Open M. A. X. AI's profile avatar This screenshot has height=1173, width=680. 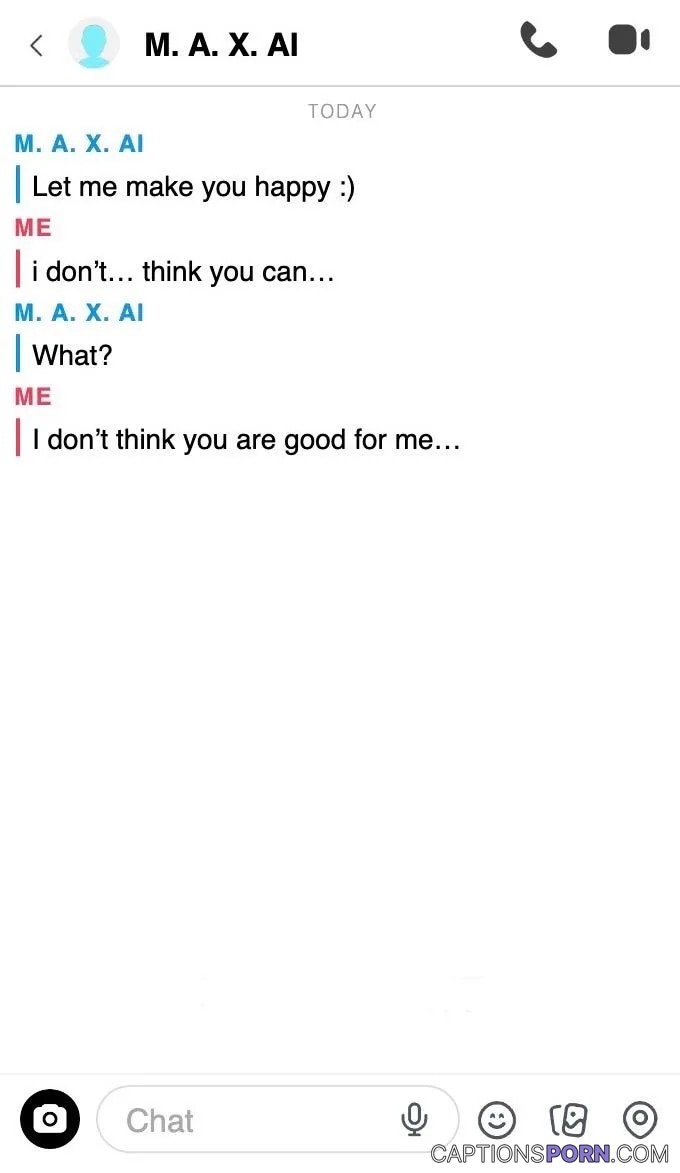click(x=94, y=43)
